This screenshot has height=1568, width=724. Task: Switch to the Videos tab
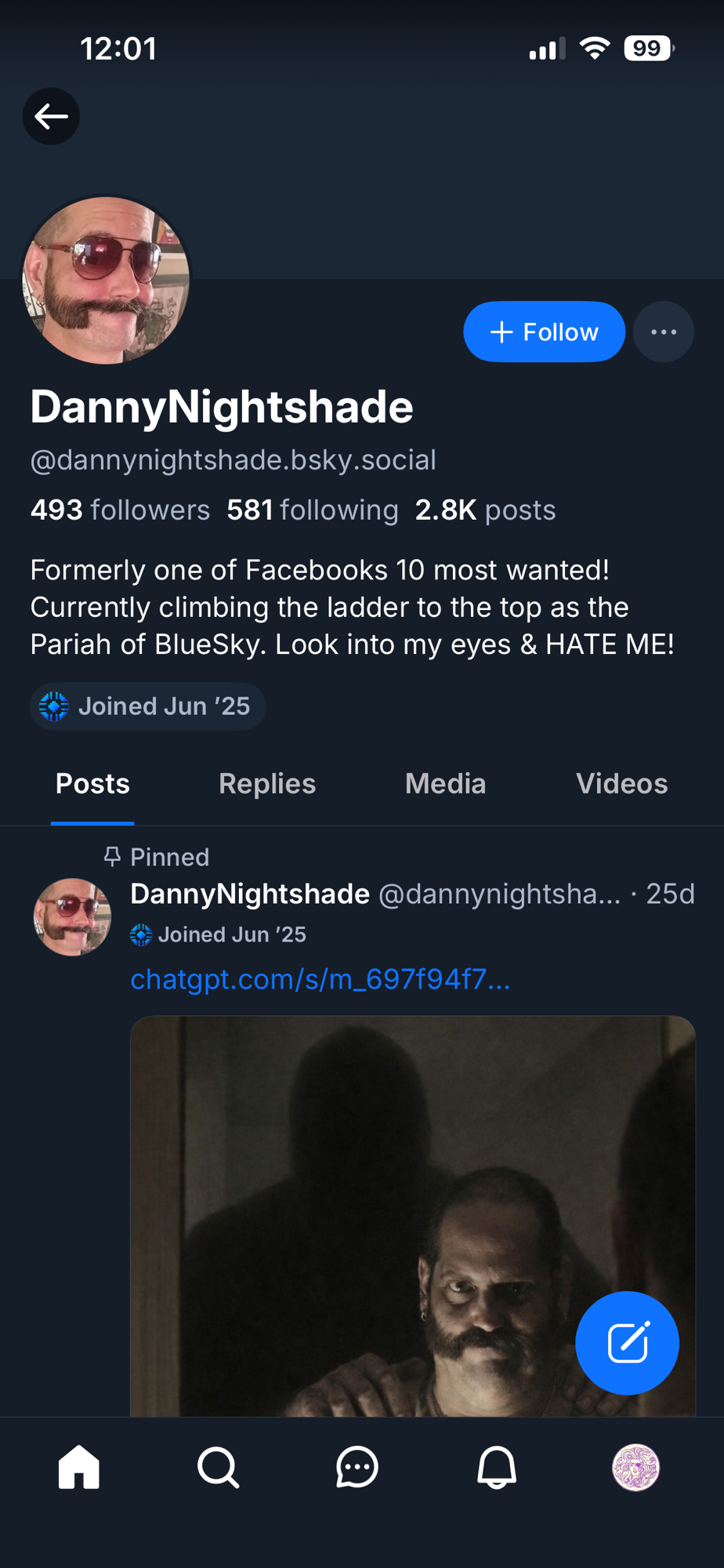coord(621,784)
